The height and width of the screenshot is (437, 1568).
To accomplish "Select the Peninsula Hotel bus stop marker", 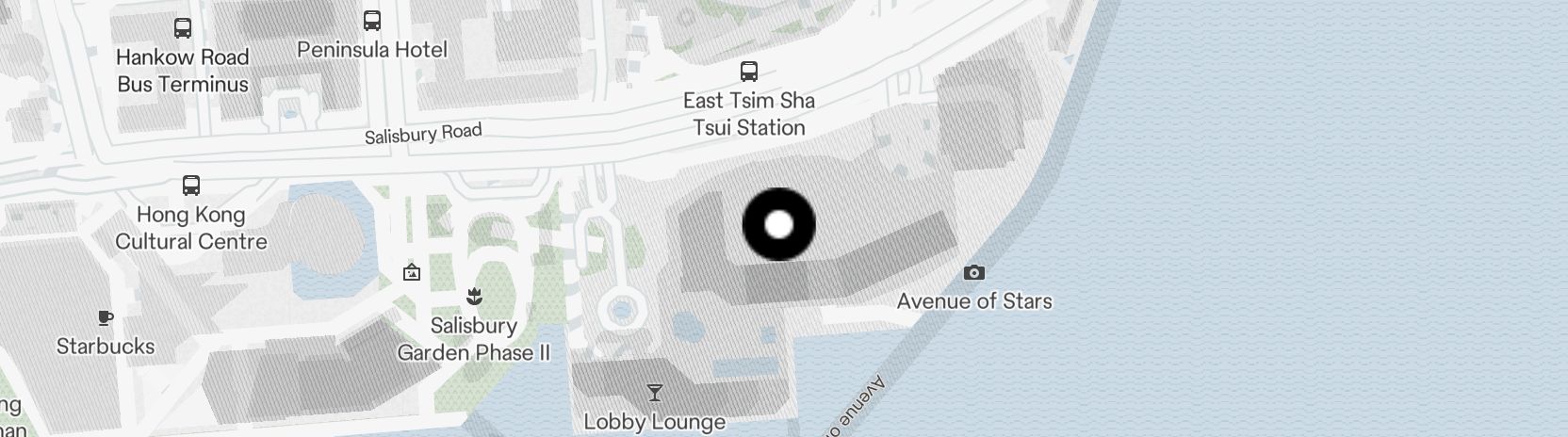I will pyautogui.click(x=372, y=21).
